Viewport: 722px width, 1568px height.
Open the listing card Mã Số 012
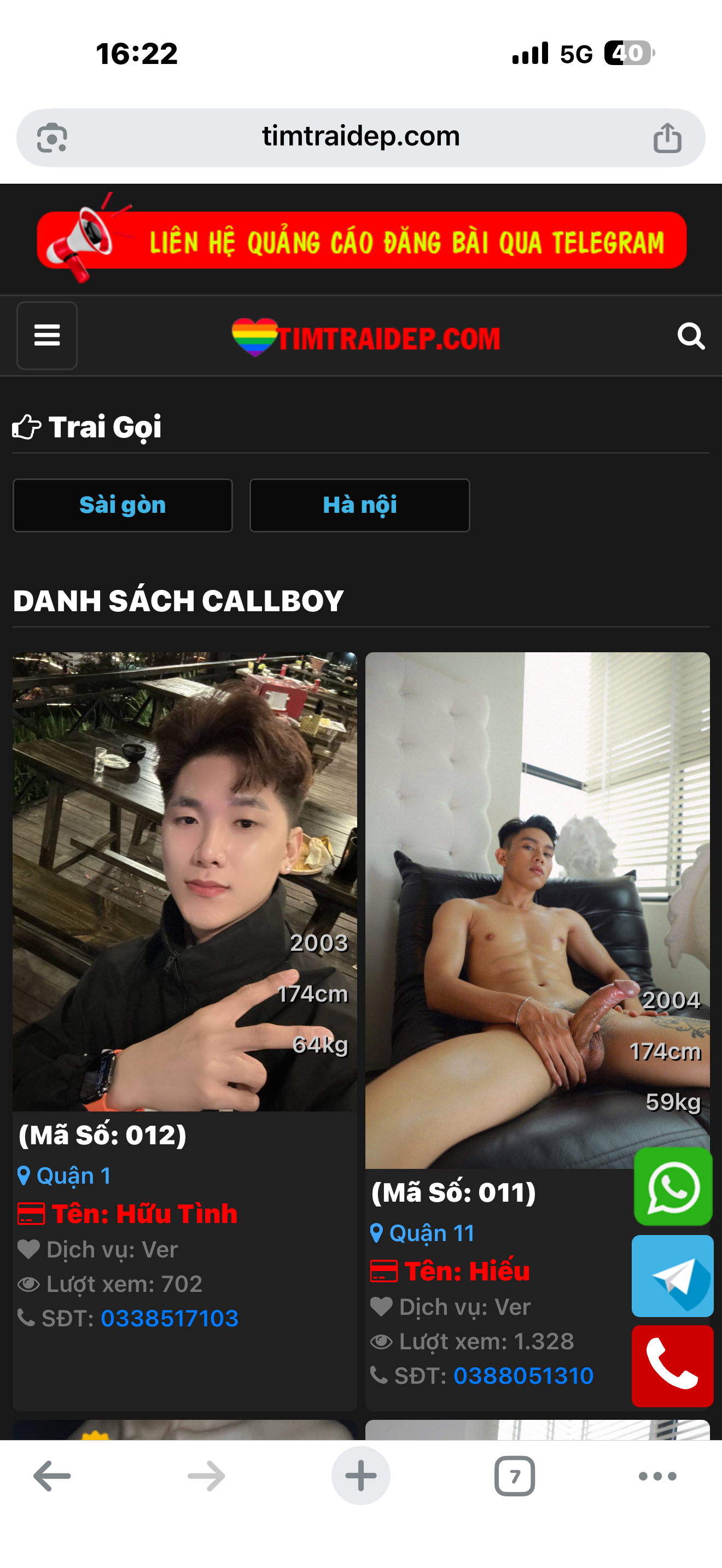(102, 1135)
